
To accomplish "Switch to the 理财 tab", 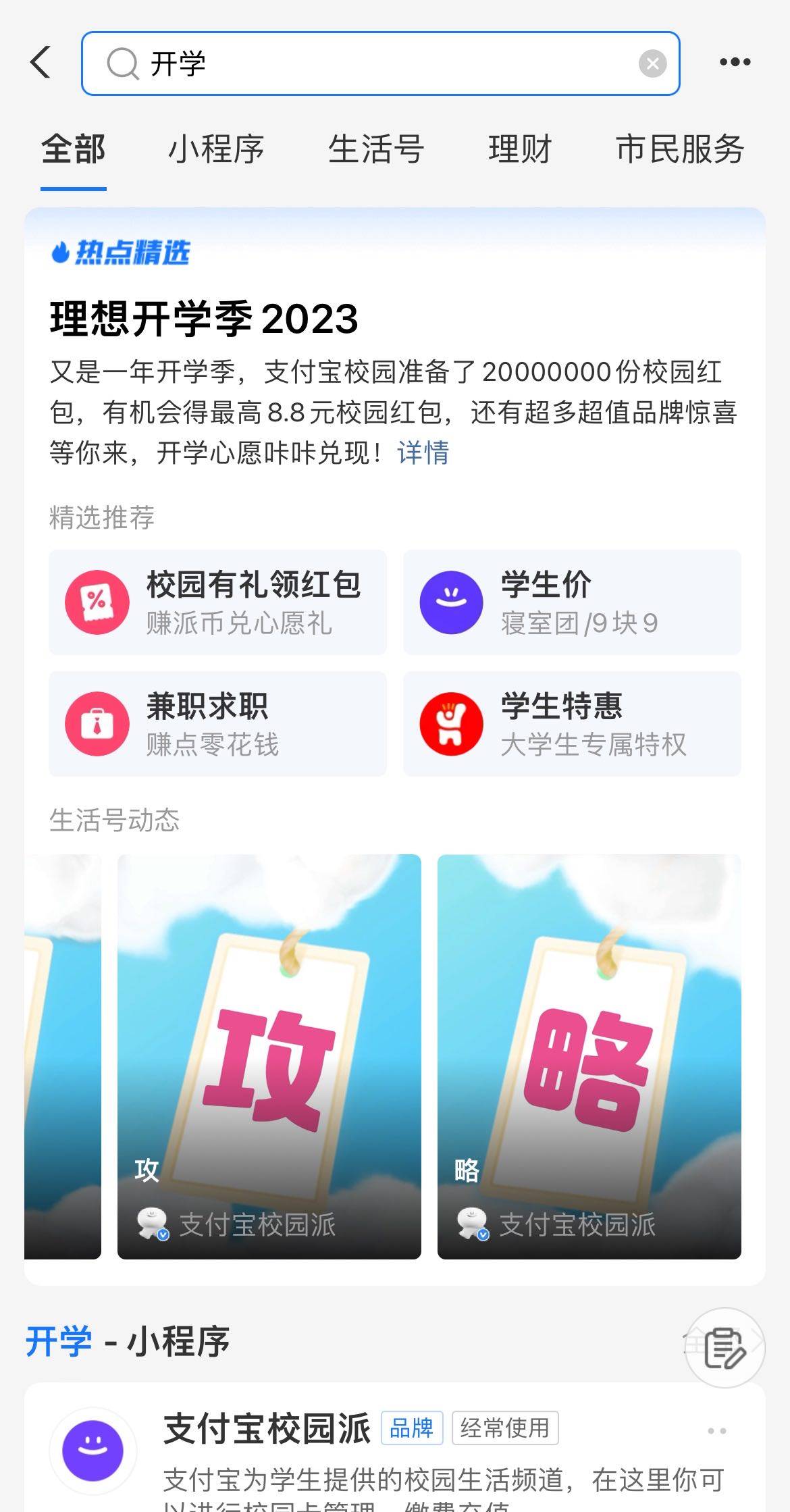I will tap(520, 149).
